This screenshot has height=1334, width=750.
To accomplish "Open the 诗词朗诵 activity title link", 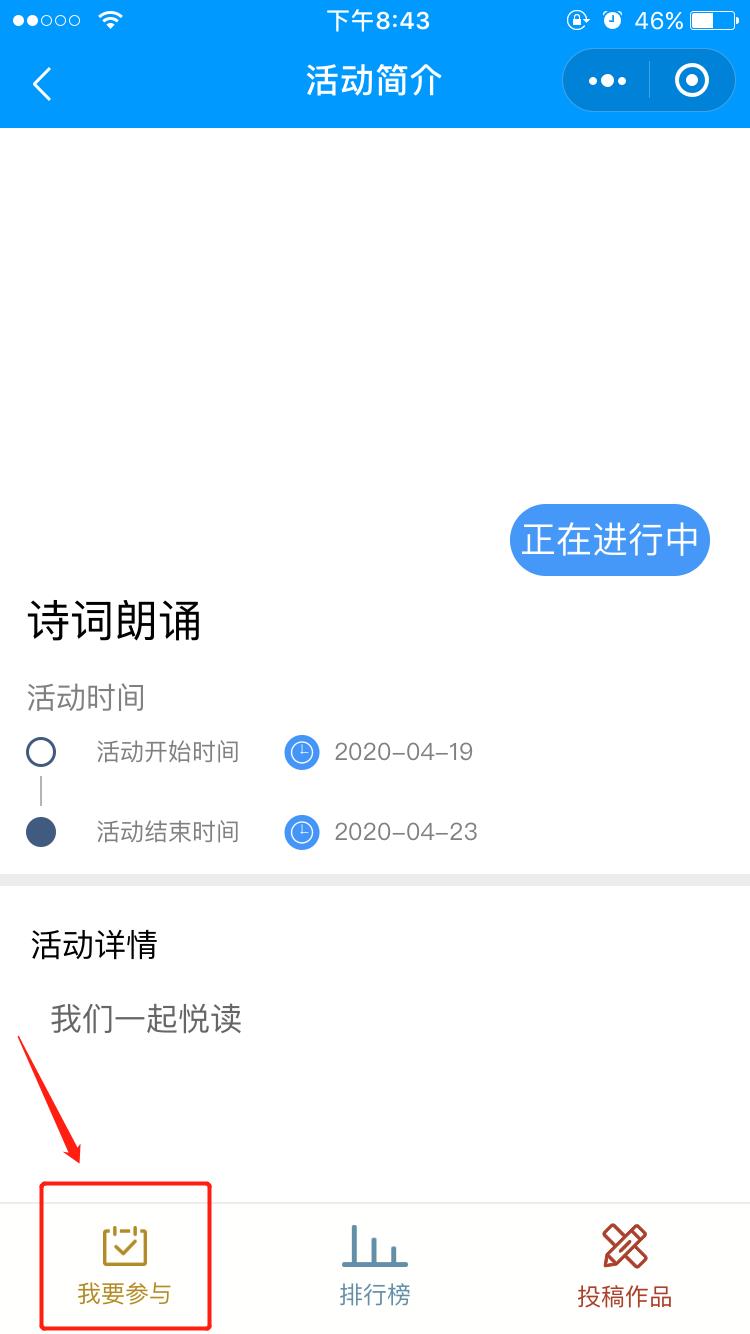I will click(x=113, y=622).
